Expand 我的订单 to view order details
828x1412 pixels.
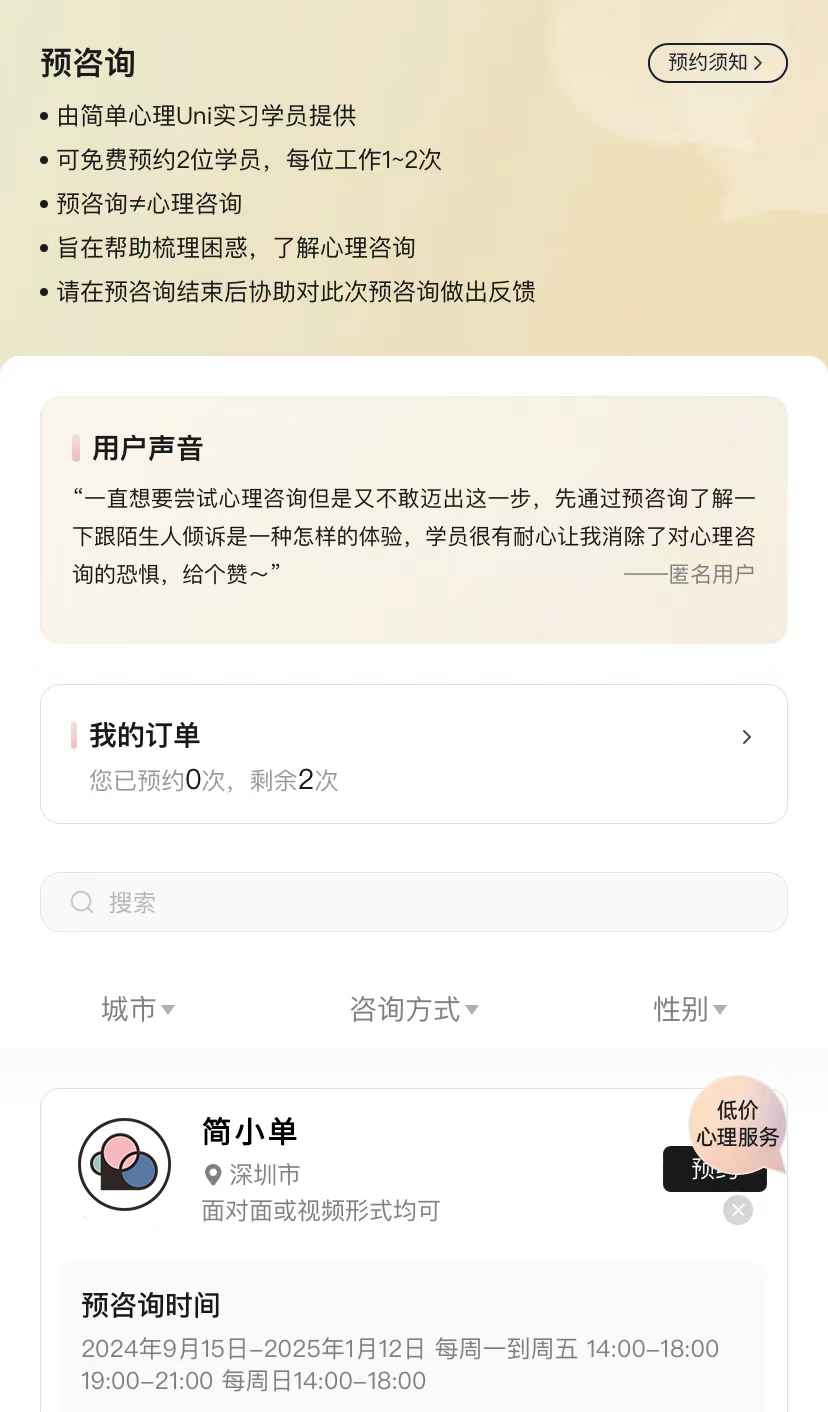pos(414,754)
